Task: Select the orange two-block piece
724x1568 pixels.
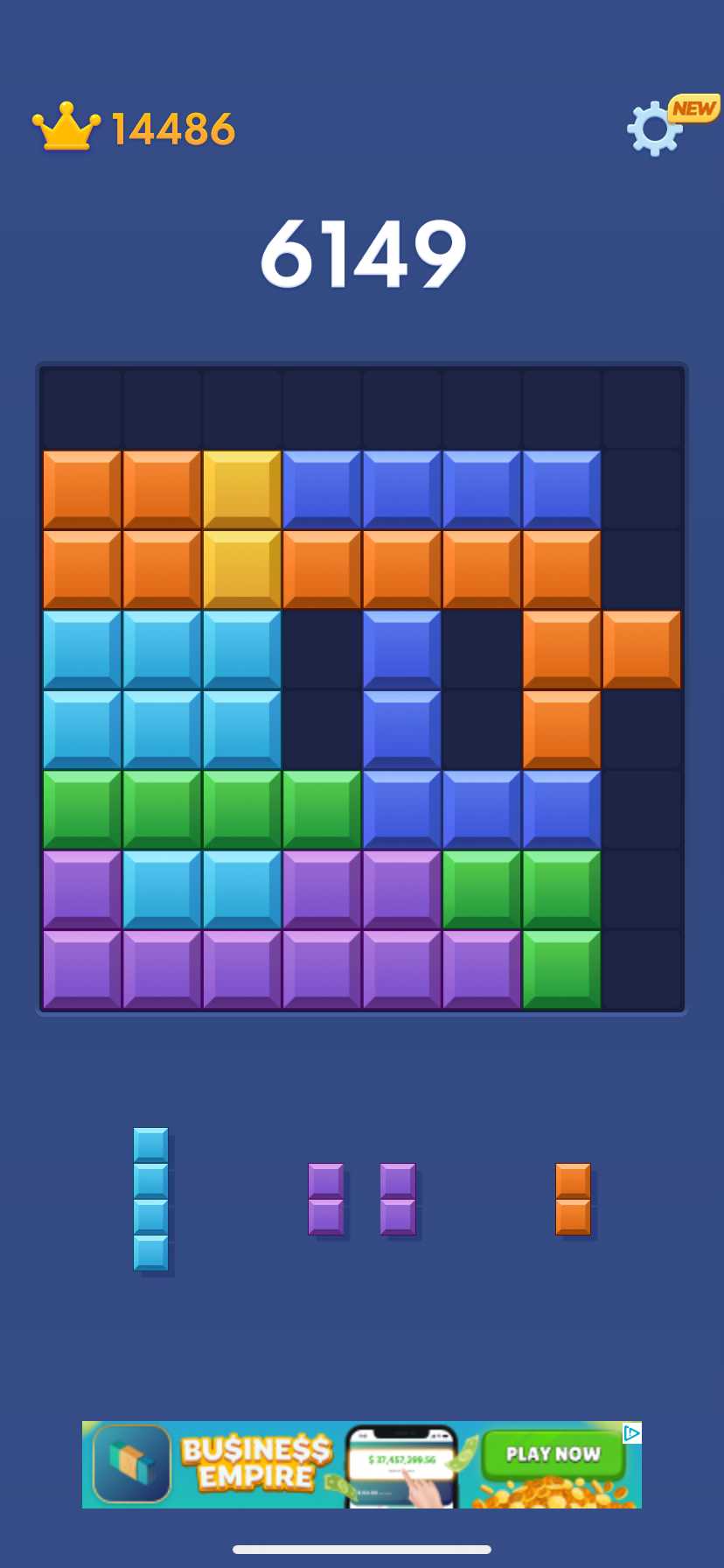Action: pyautogui.click(x=574, y=1197)
